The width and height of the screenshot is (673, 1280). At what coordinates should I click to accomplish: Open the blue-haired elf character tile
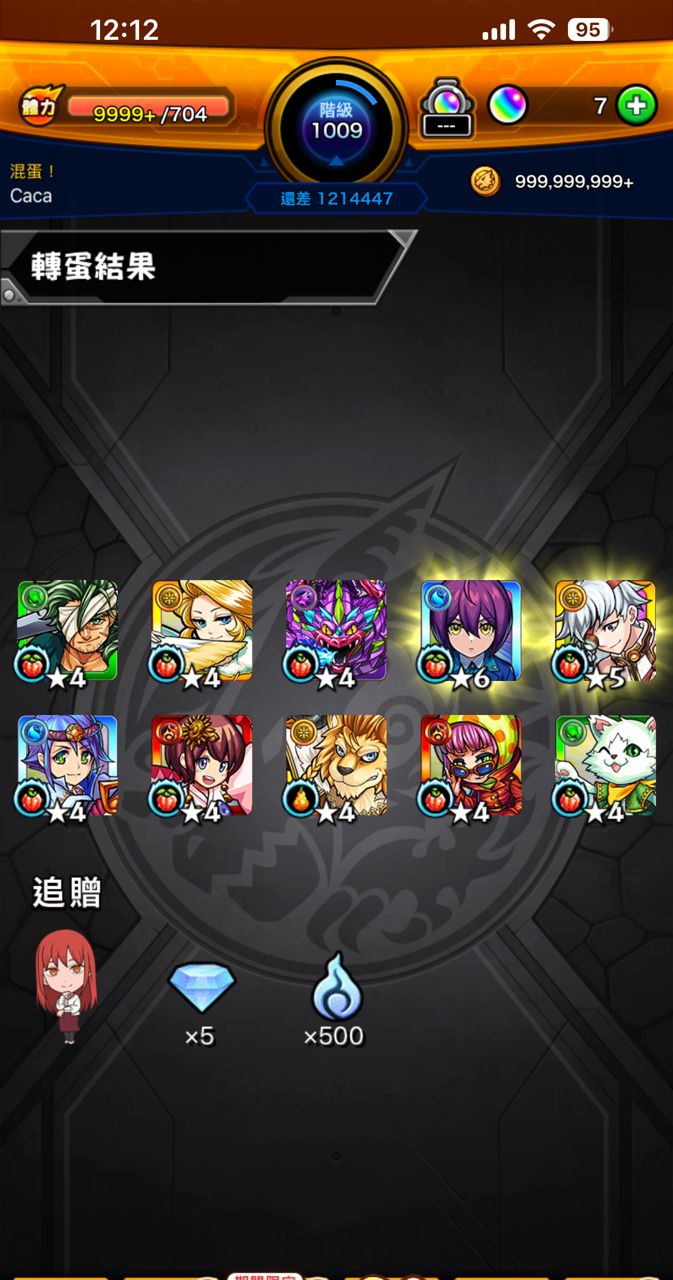point(67,765)
